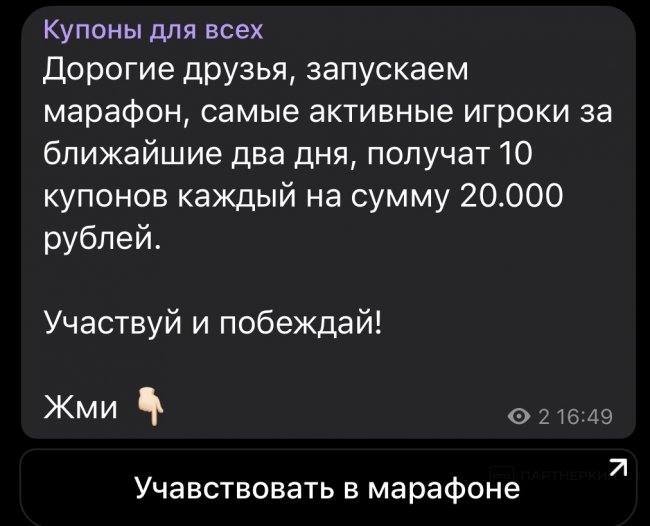Tap the Учавствовать в марафоне button
This screenshot has height=526, width=650.
click(328, 488)
